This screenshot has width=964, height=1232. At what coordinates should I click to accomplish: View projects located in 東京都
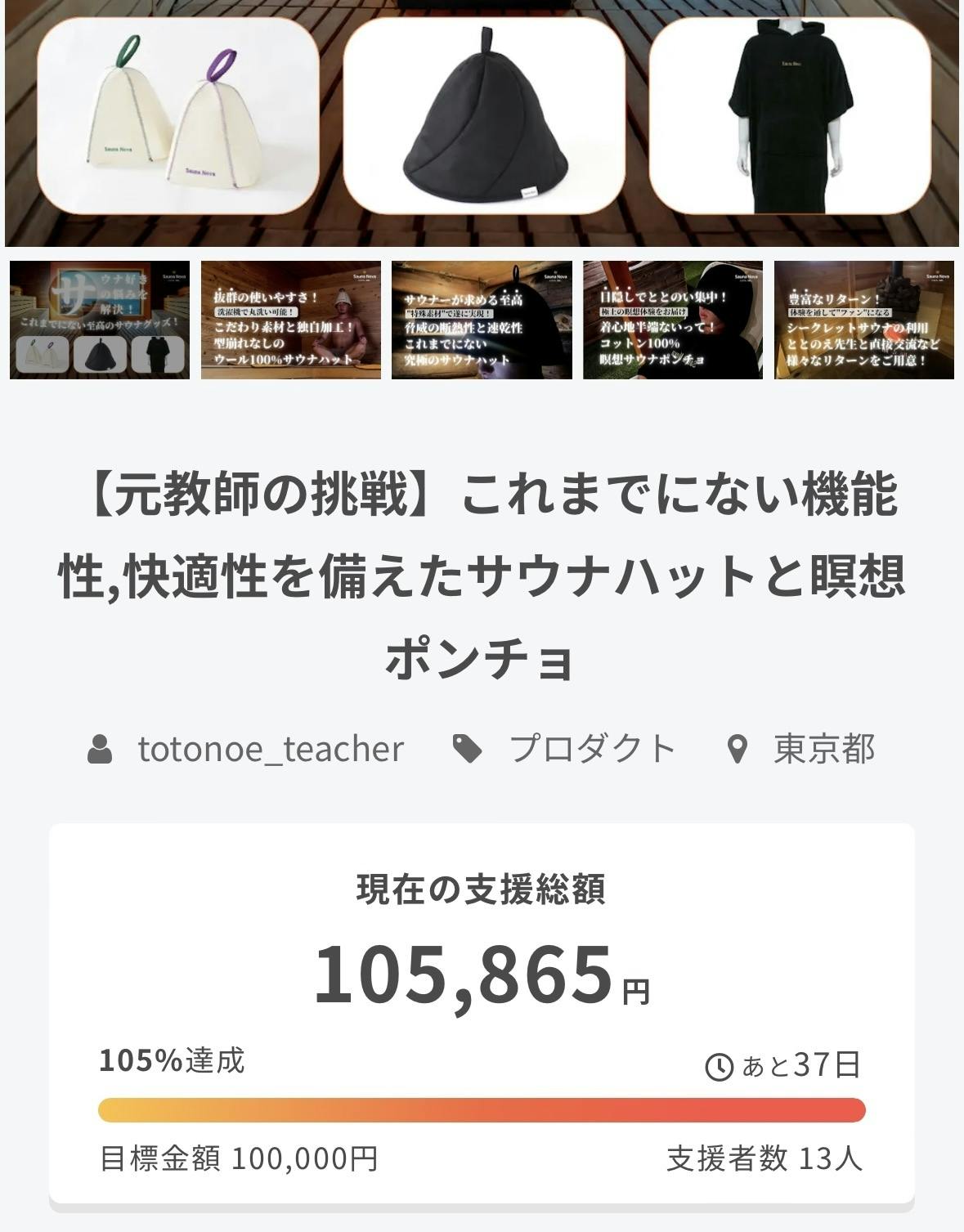(823, 749)
